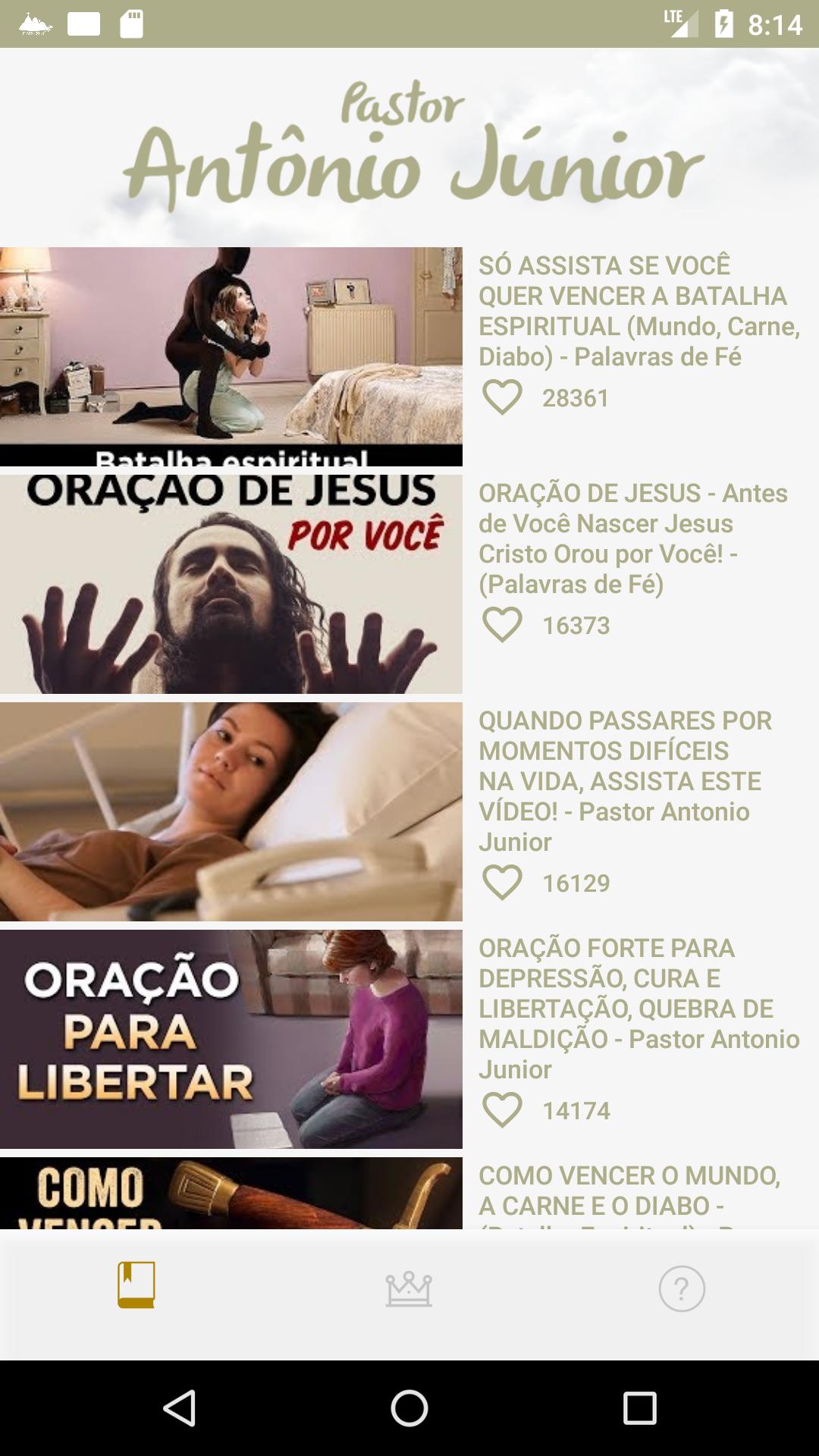Switch to the book tab
The height and width of the screenshot is (1456, 819).
[x=136, y=1286]
